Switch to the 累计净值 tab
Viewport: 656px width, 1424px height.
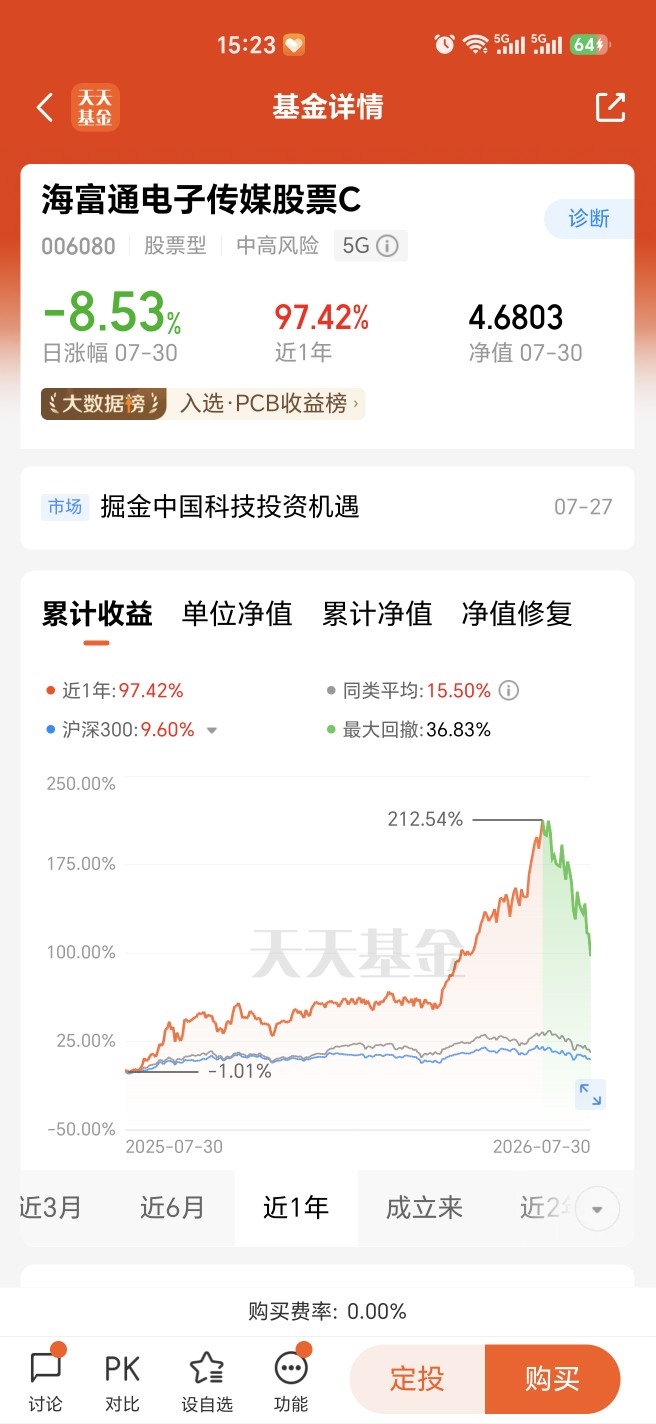[x=377, y=613]
